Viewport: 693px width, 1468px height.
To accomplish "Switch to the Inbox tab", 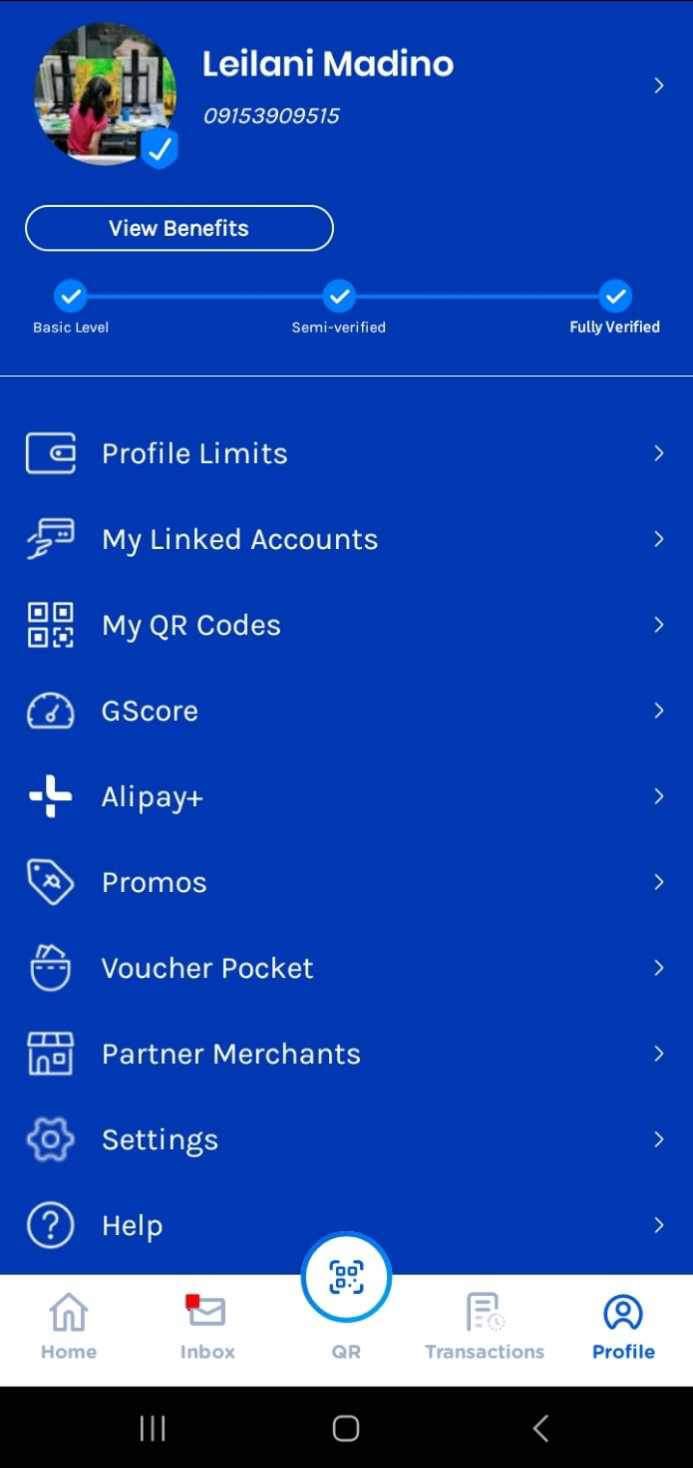I will click(x=207, y=1326).
